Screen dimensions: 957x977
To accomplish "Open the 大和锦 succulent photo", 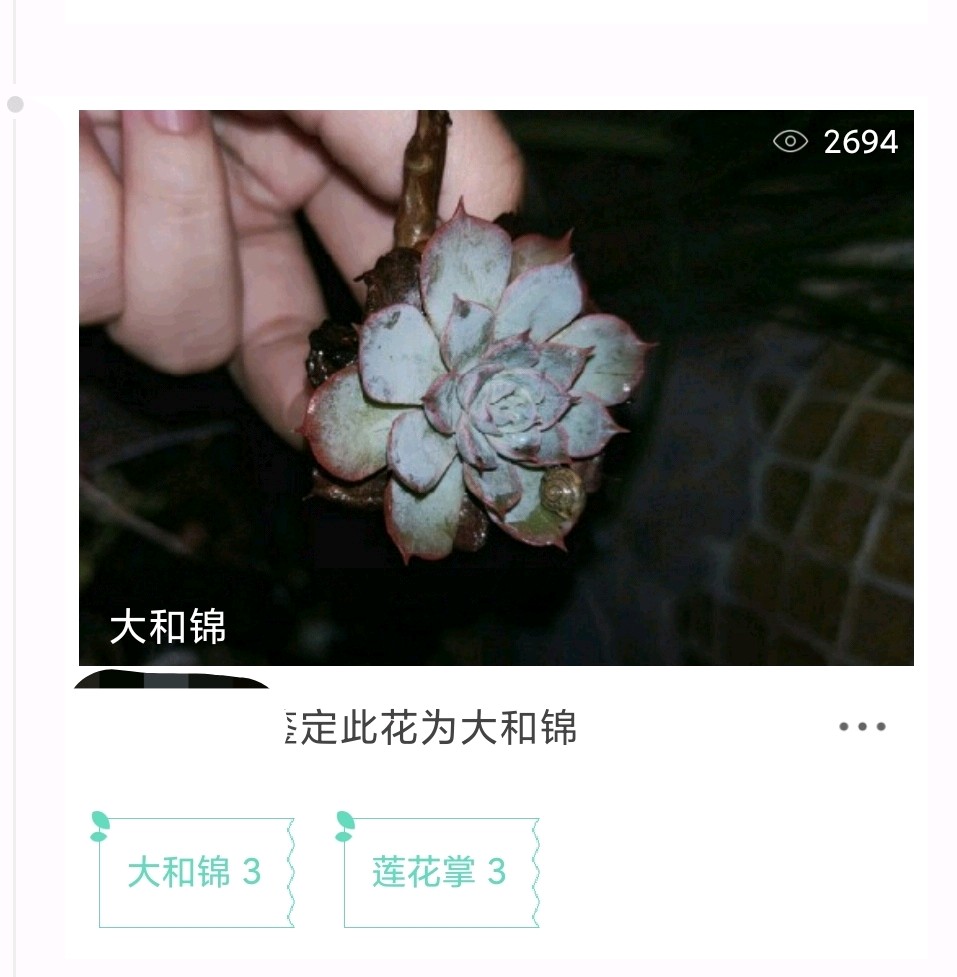I will 496,387.
